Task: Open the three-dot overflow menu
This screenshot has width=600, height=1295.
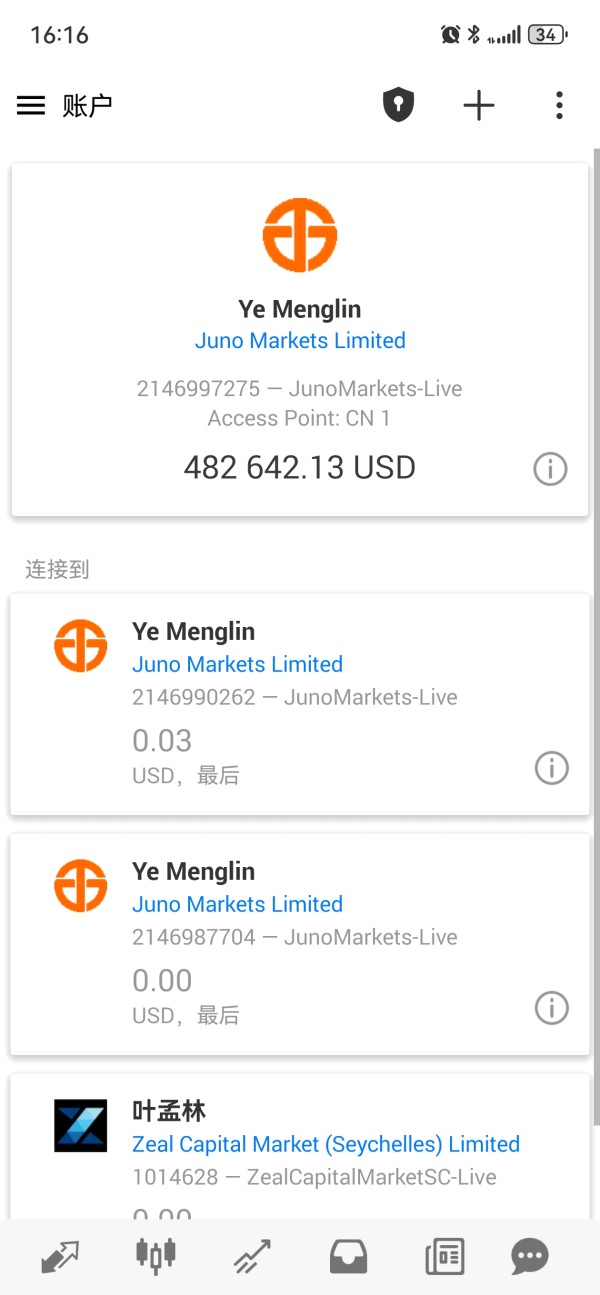Action: click(x=559, y=105)
